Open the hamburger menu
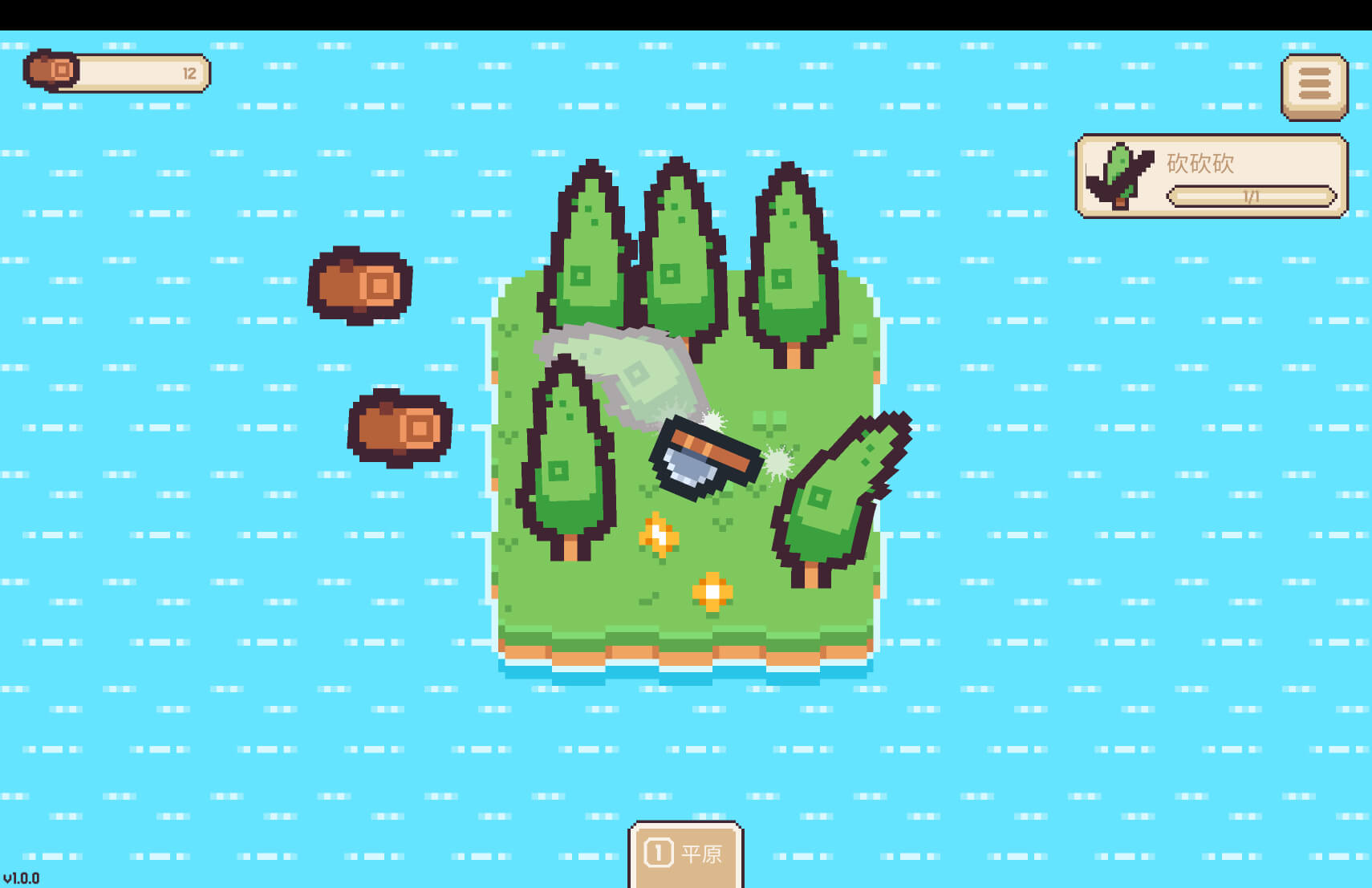Viewport: 1372px width, 888px height. [1313, 85]
